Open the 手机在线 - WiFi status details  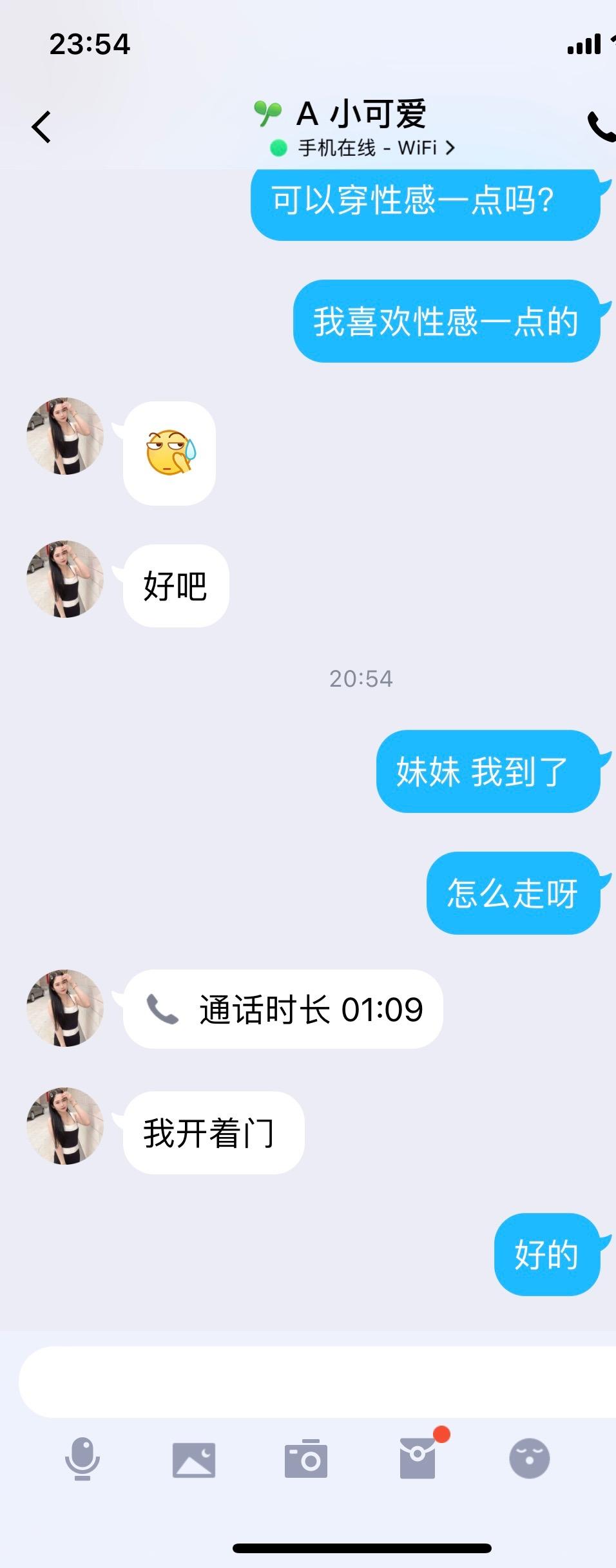pyautogui.click(x=363, y=148)
